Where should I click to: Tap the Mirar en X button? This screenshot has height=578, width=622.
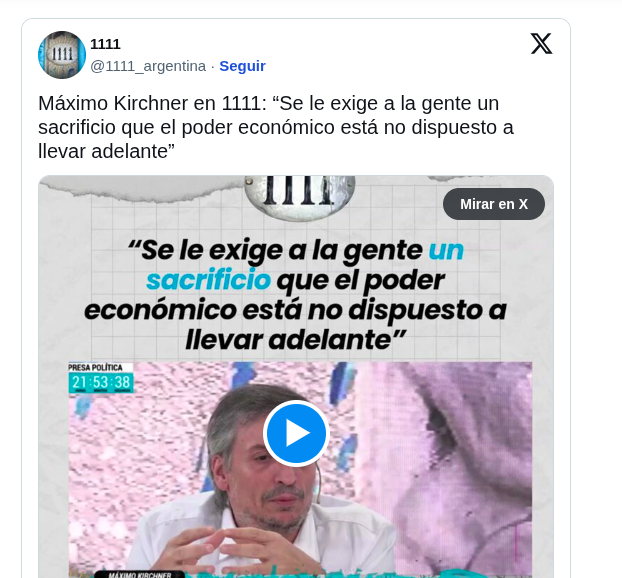494,204
